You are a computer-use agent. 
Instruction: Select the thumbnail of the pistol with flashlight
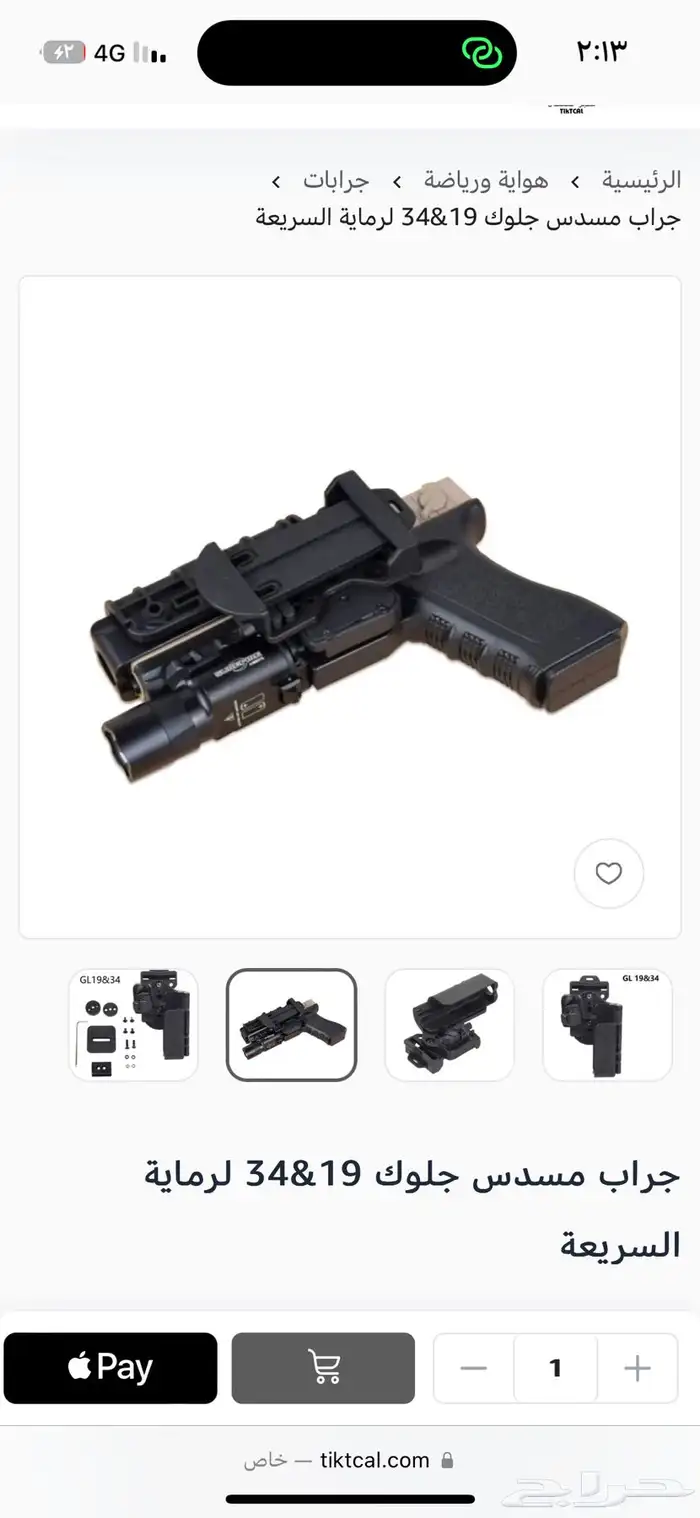[x=291, y=1024]
